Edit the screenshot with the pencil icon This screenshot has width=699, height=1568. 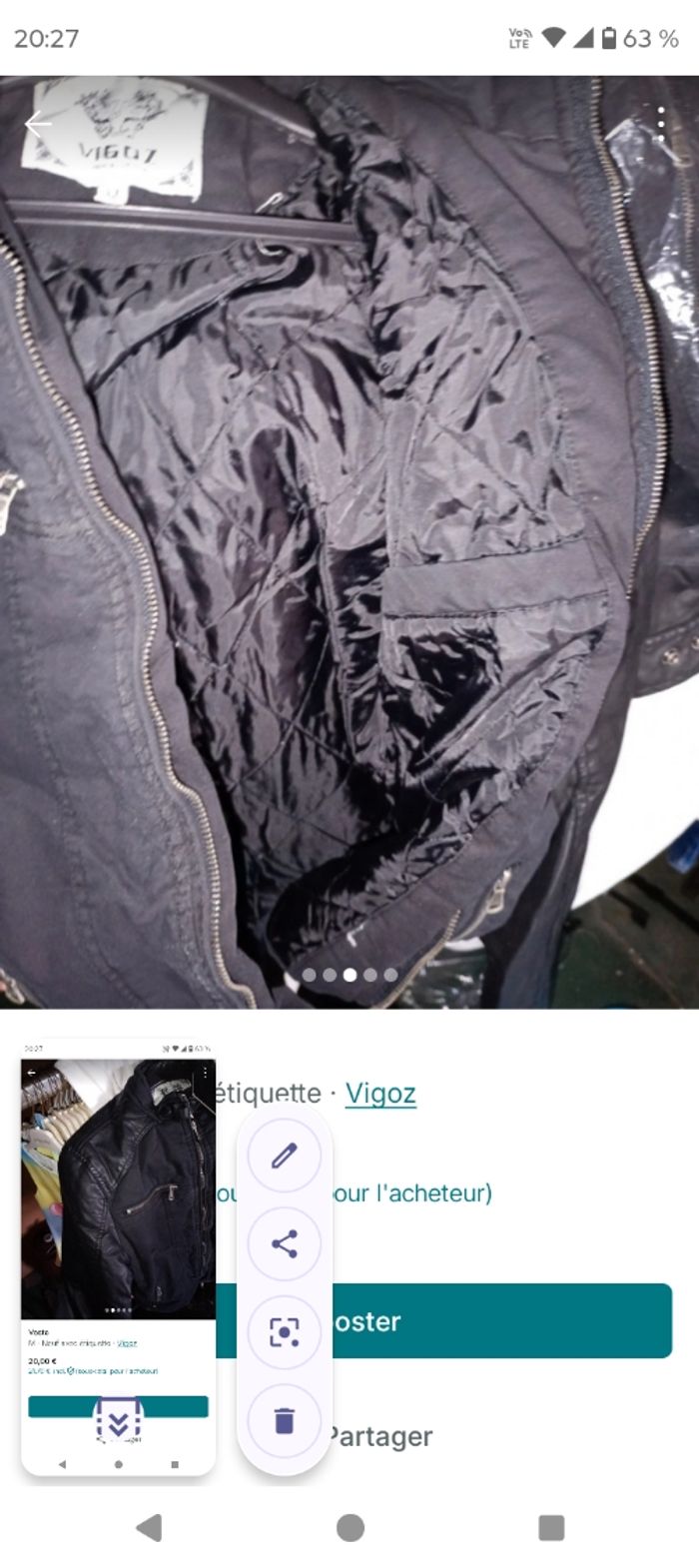pyautogui.click(x=285, y=1156)
